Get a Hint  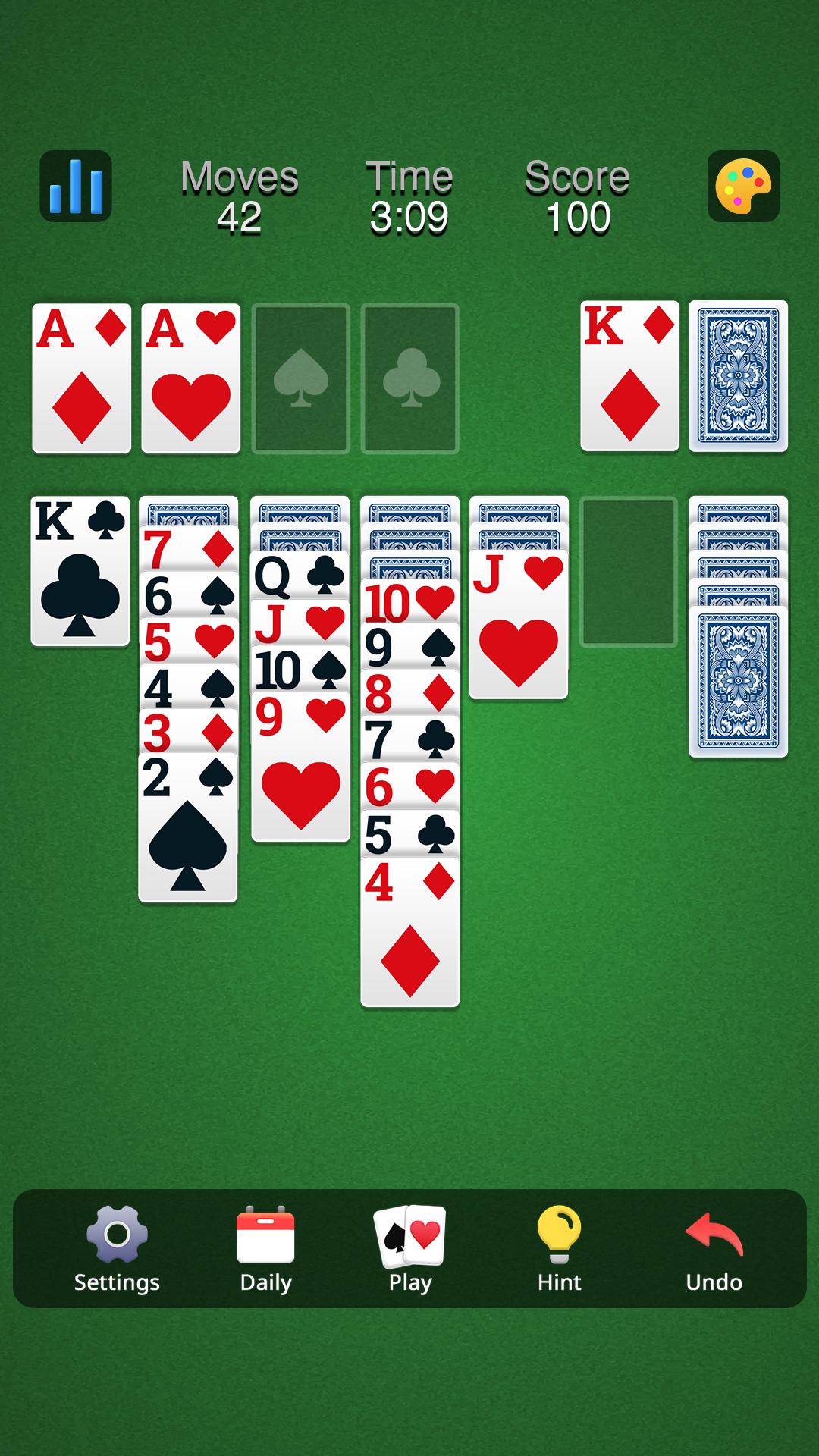[560, 1249]
